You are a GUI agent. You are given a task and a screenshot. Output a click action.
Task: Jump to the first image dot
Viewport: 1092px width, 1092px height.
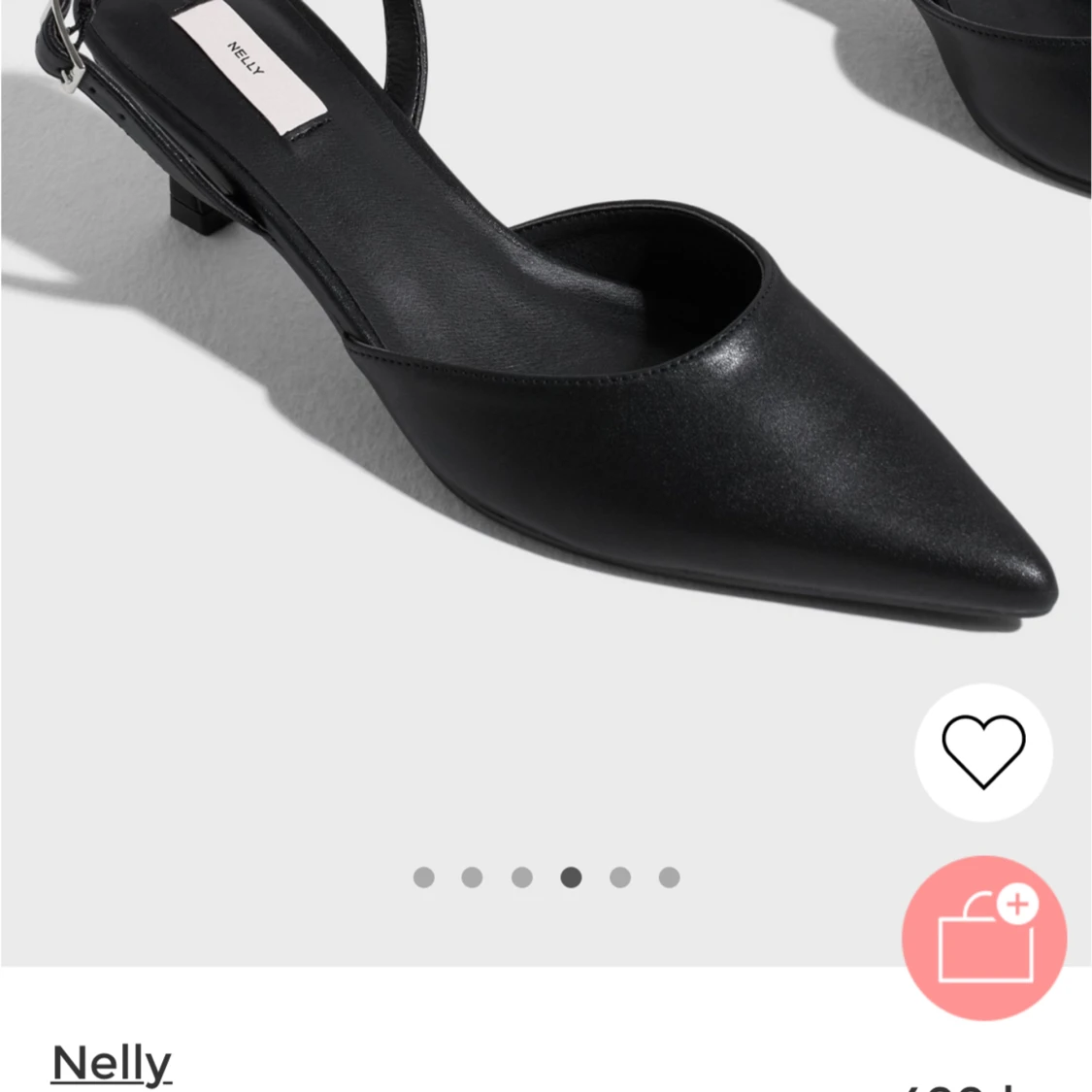click(423, 877)
